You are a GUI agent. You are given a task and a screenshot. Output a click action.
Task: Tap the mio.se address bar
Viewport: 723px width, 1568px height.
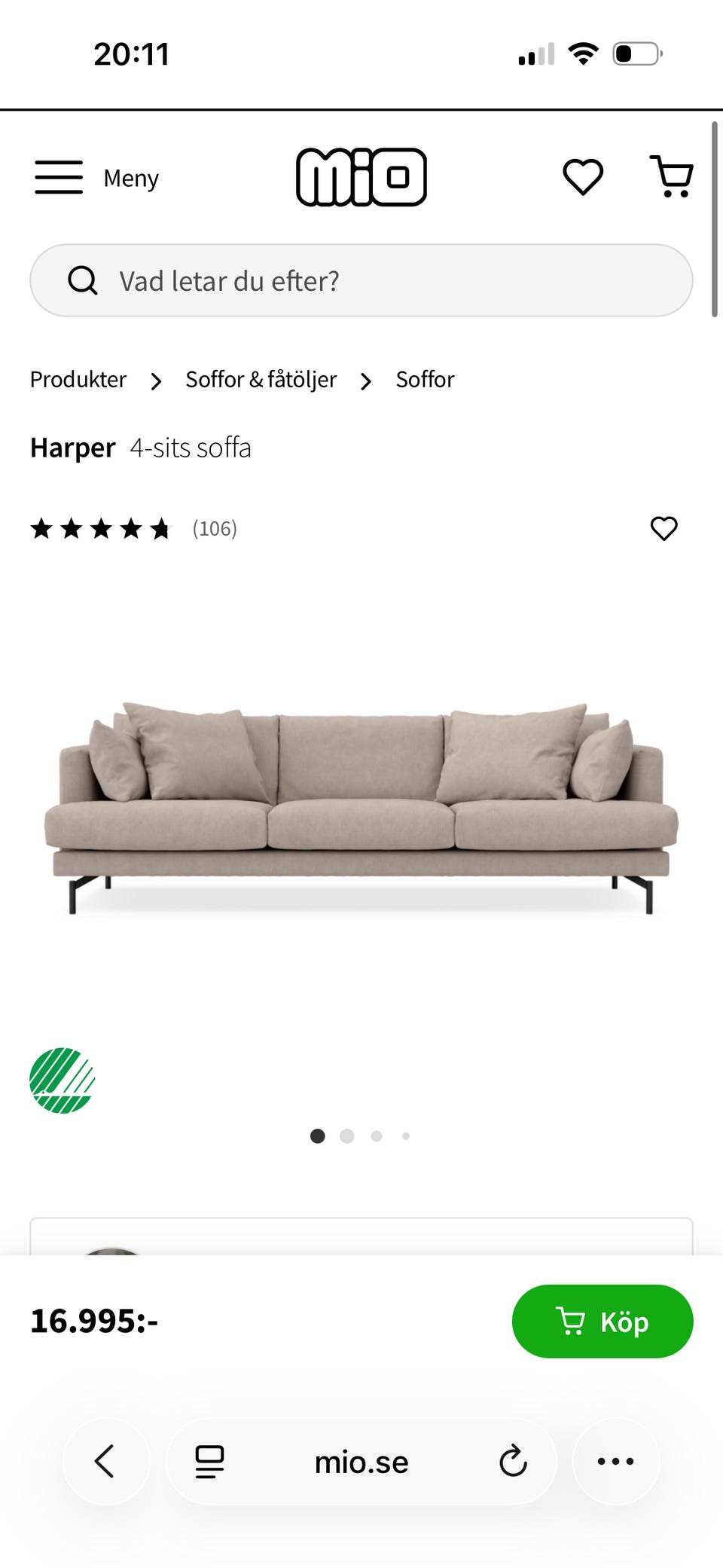point(361,1462)
